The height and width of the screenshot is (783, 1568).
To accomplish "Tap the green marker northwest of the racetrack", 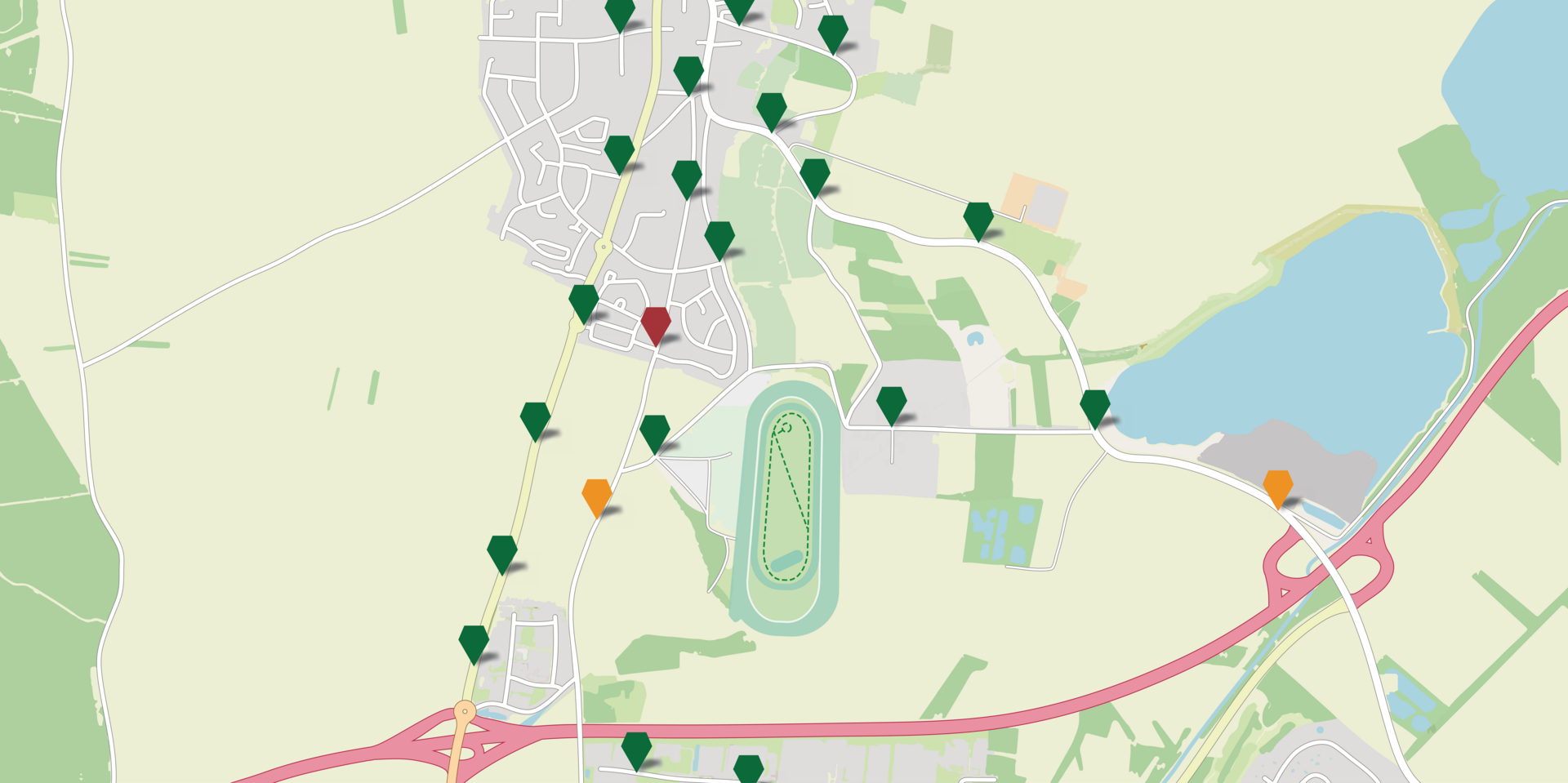I will click(654, 432).
